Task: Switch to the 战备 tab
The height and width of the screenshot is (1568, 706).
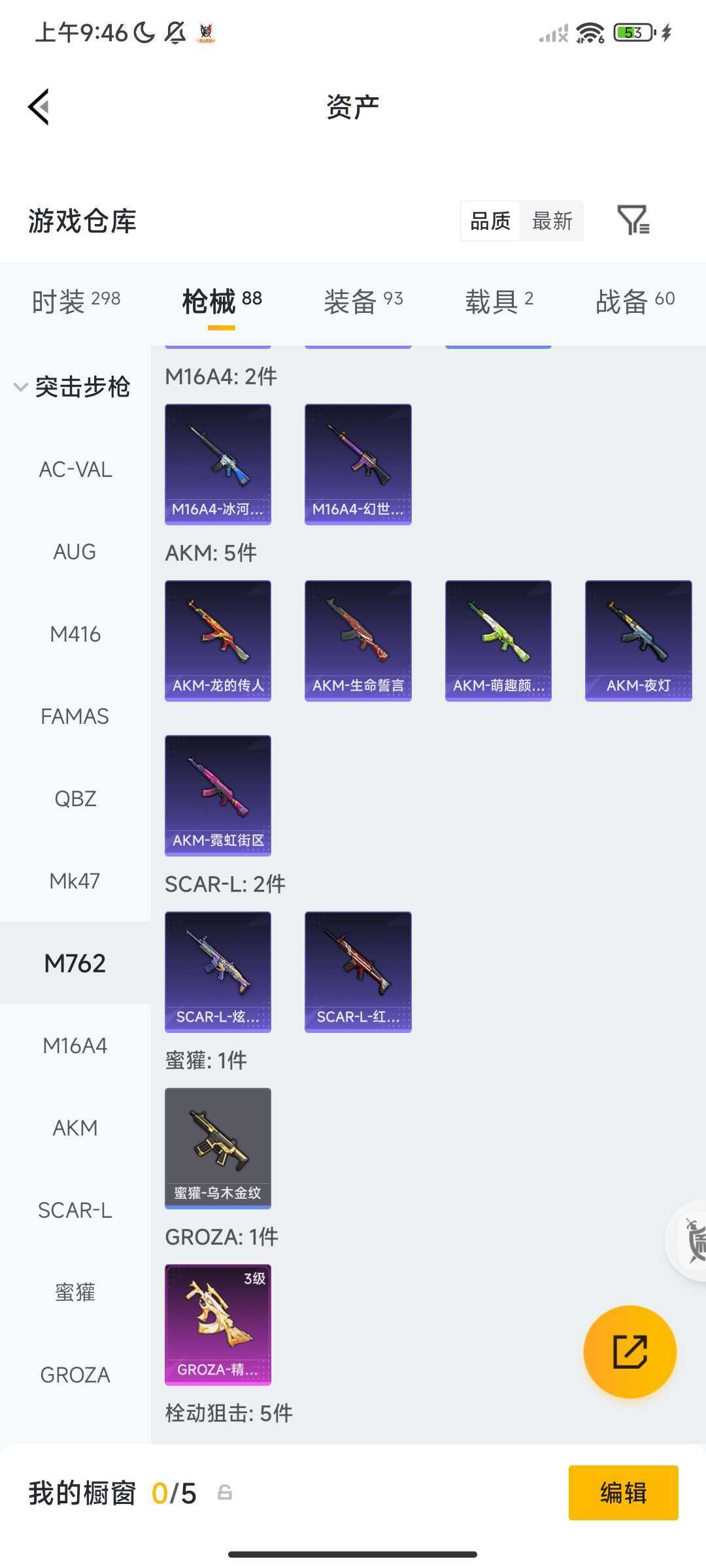Action: click(x=634, y=301)
